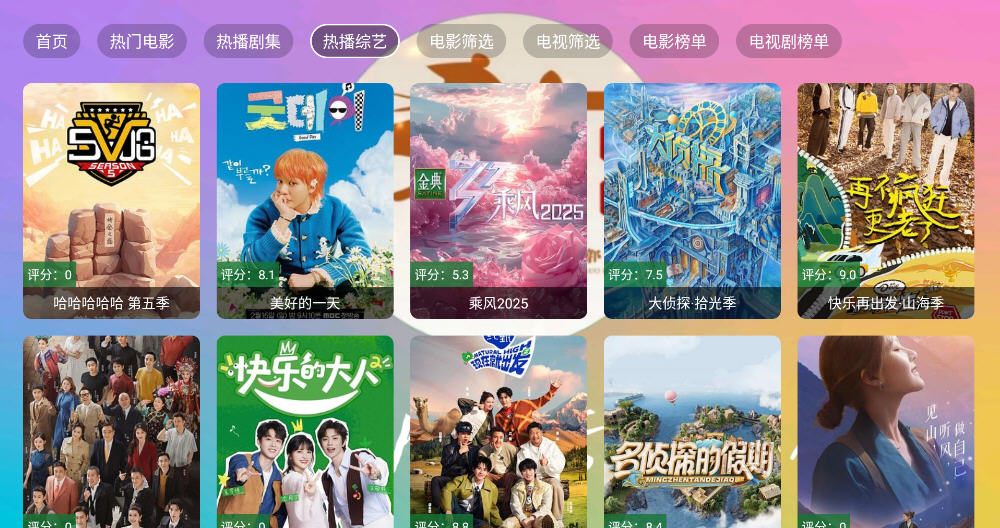Tap the 快乐再出发·山海季 show card

point(885,200)
